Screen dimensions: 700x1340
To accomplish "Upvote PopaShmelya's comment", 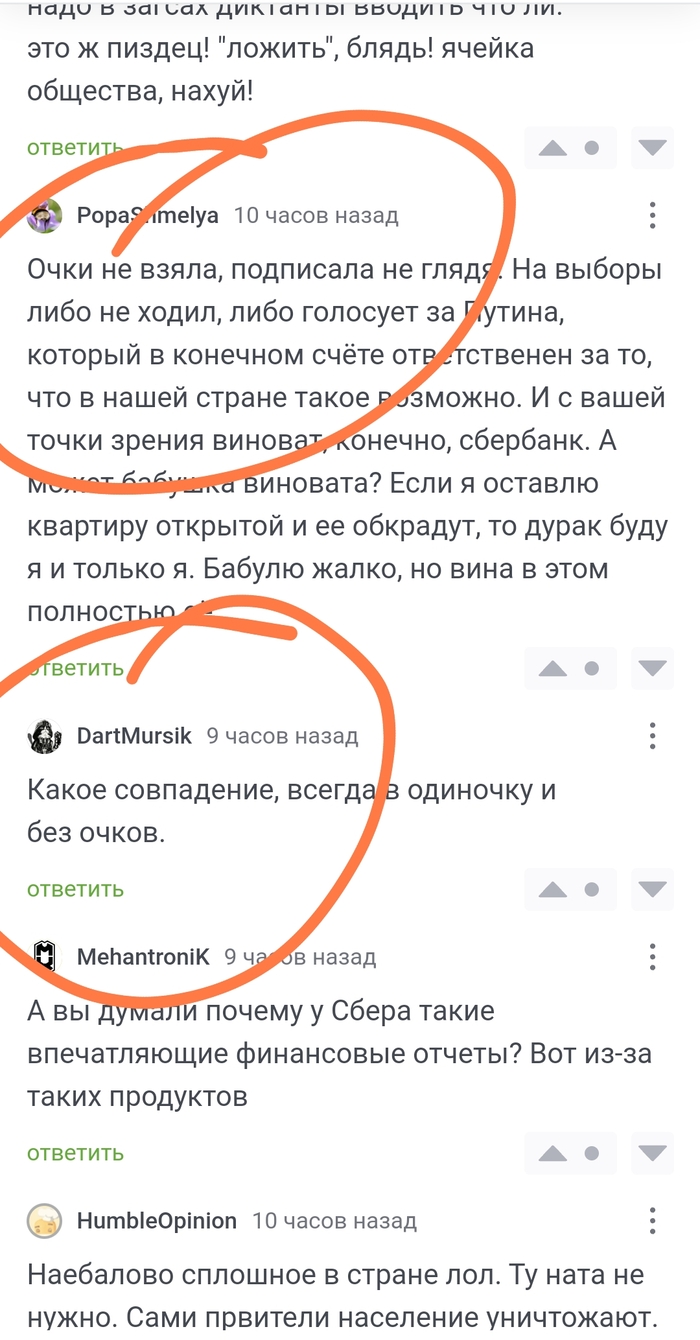I will pyautogui.click(x=553, y=668).
